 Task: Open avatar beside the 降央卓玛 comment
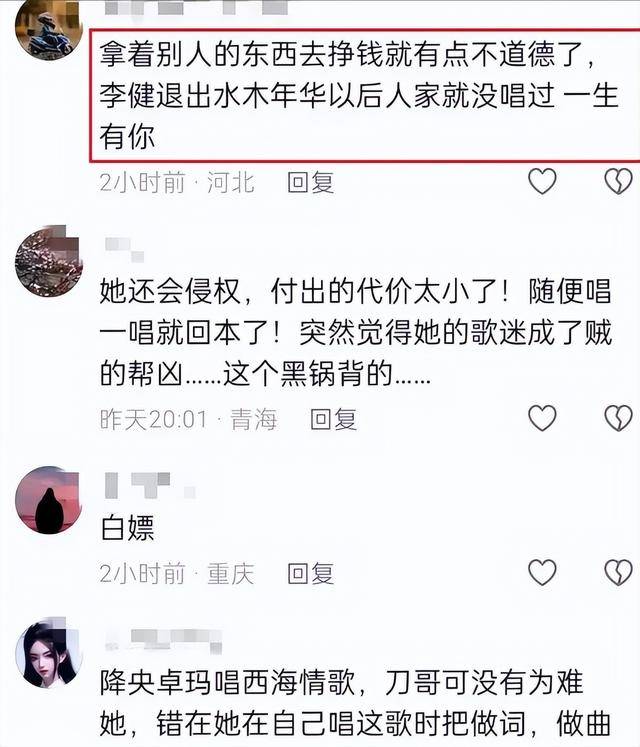[x=49, y=653]
